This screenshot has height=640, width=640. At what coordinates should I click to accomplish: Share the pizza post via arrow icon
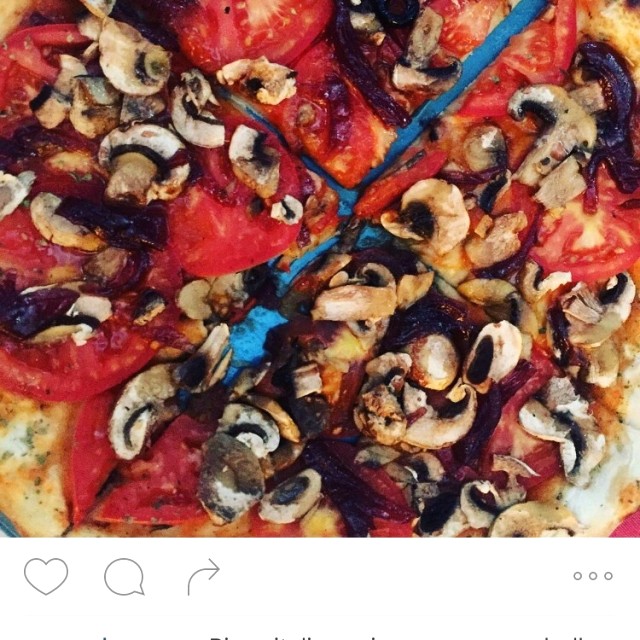[203, 576]
